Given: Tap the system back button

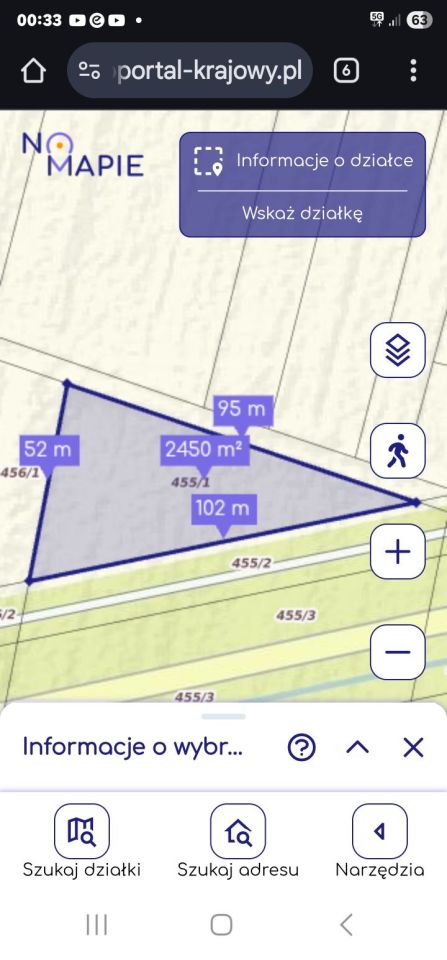Looking at the screenshot, I should pyautogui.click(x=347, y=924).
